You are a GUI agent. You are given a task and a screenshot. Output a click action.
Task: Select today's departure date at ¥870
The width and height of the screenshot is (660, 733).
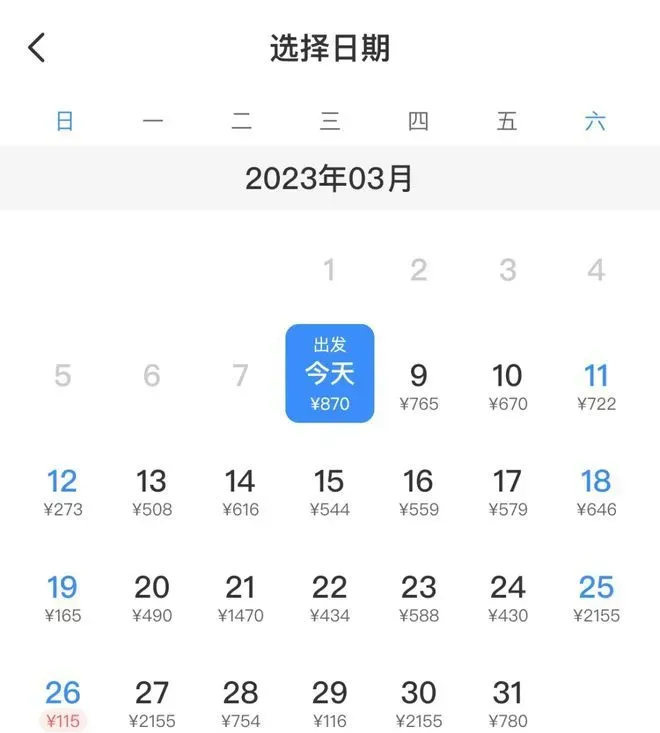click(x=329, y=374)
